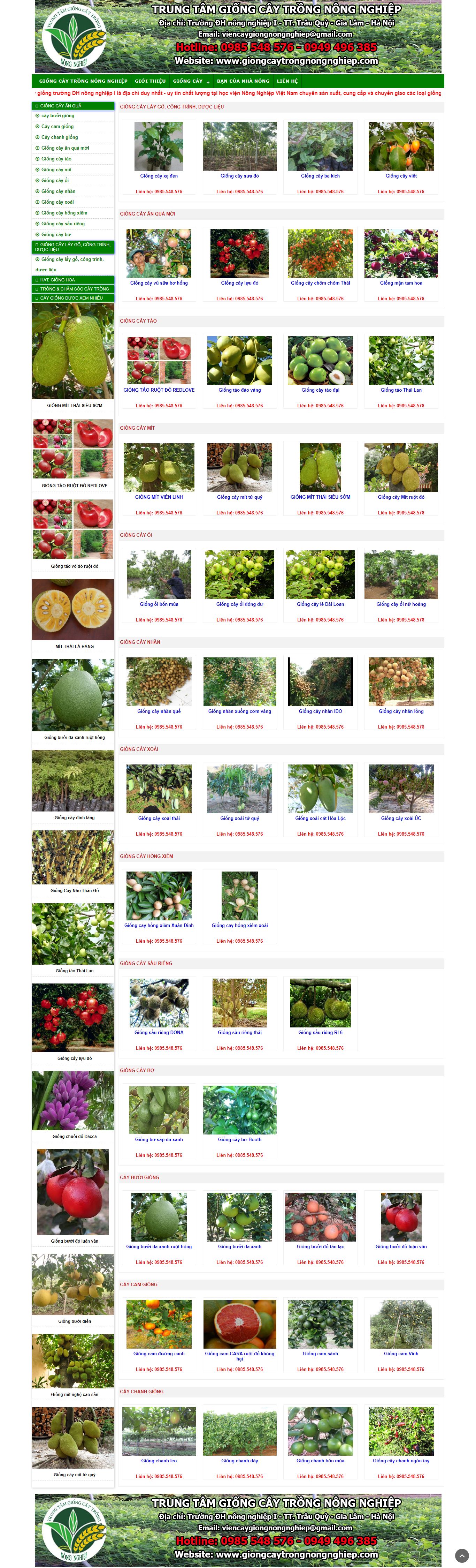Viewport: 476px width, 1568px height.
Task: Open Giống ổi bốn mùa product
Action: coord(159,604)
